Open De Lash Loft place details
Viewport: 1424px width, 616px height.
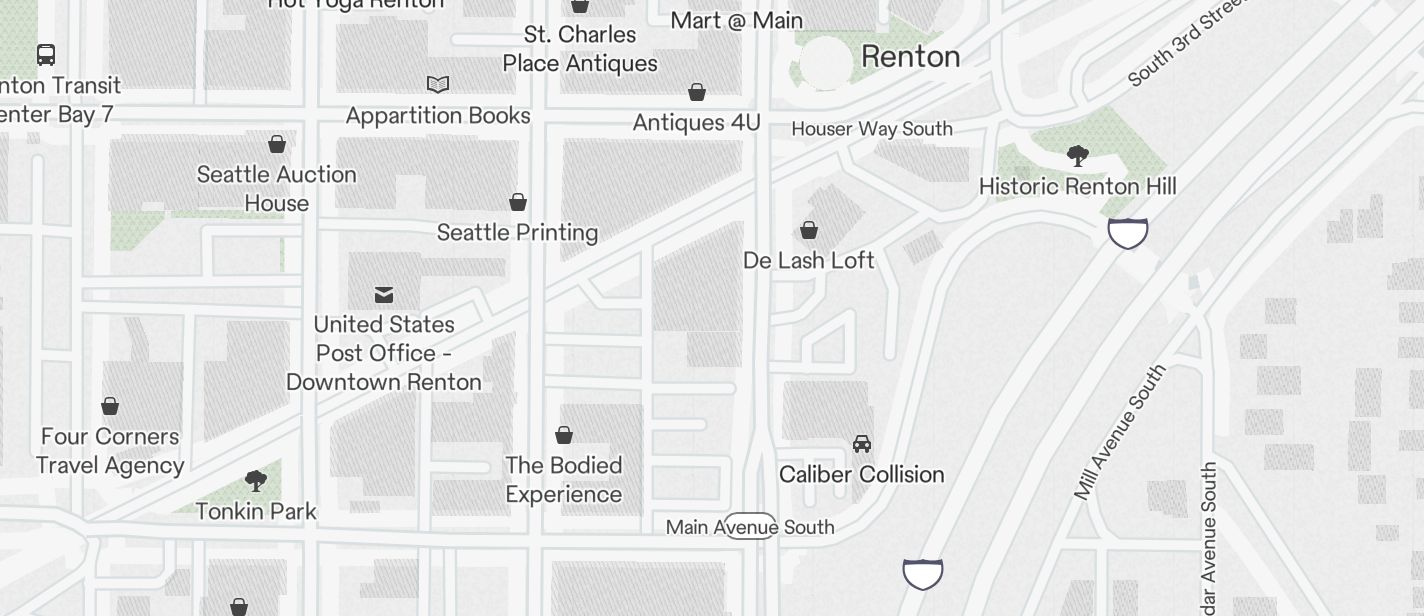[809, 231]
